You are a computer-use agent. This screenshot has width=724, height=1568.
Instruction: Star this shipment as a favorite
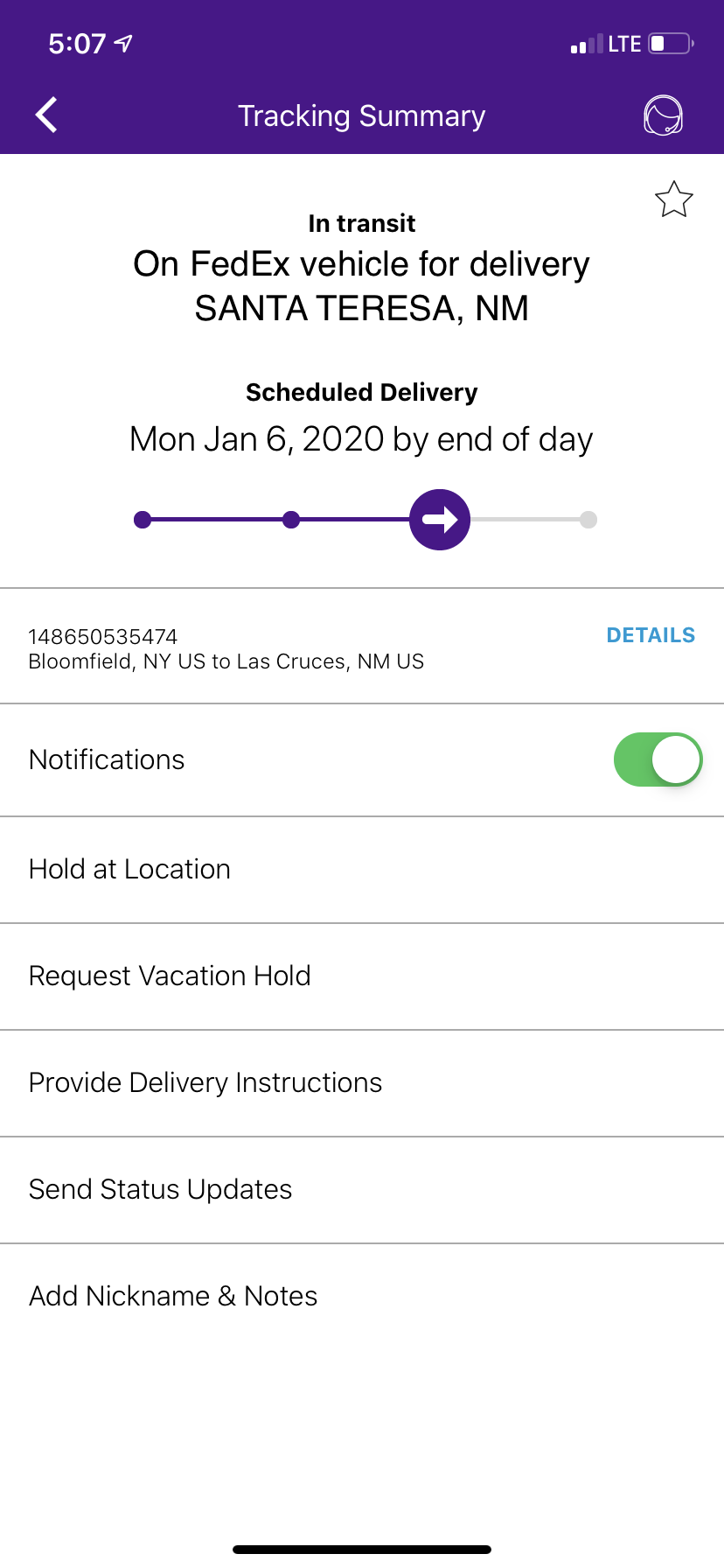click(x=673, y=199)
